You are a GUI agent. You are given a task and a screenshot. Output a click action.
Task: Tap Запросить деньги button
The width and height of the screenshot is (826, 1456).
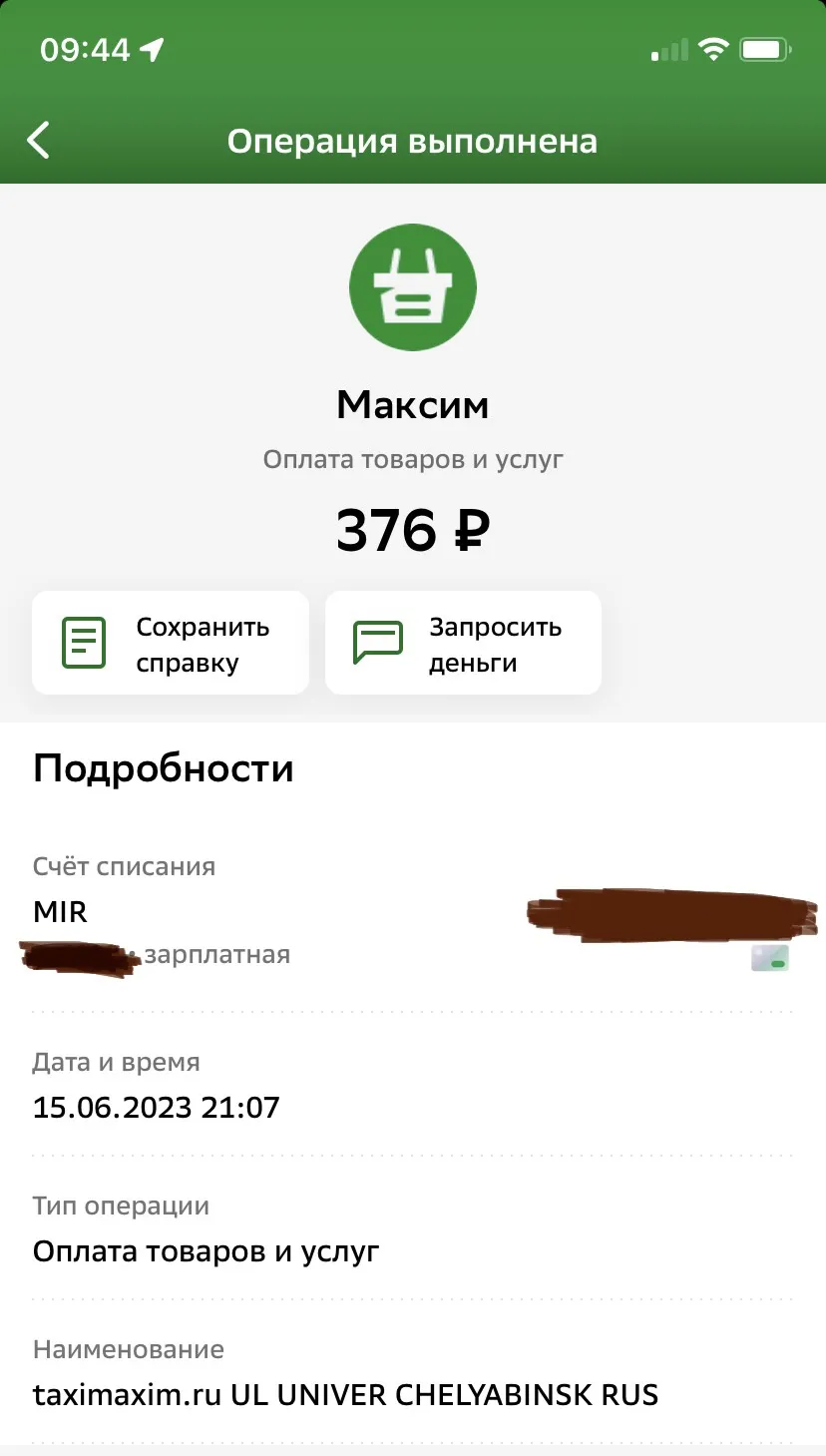463,643
